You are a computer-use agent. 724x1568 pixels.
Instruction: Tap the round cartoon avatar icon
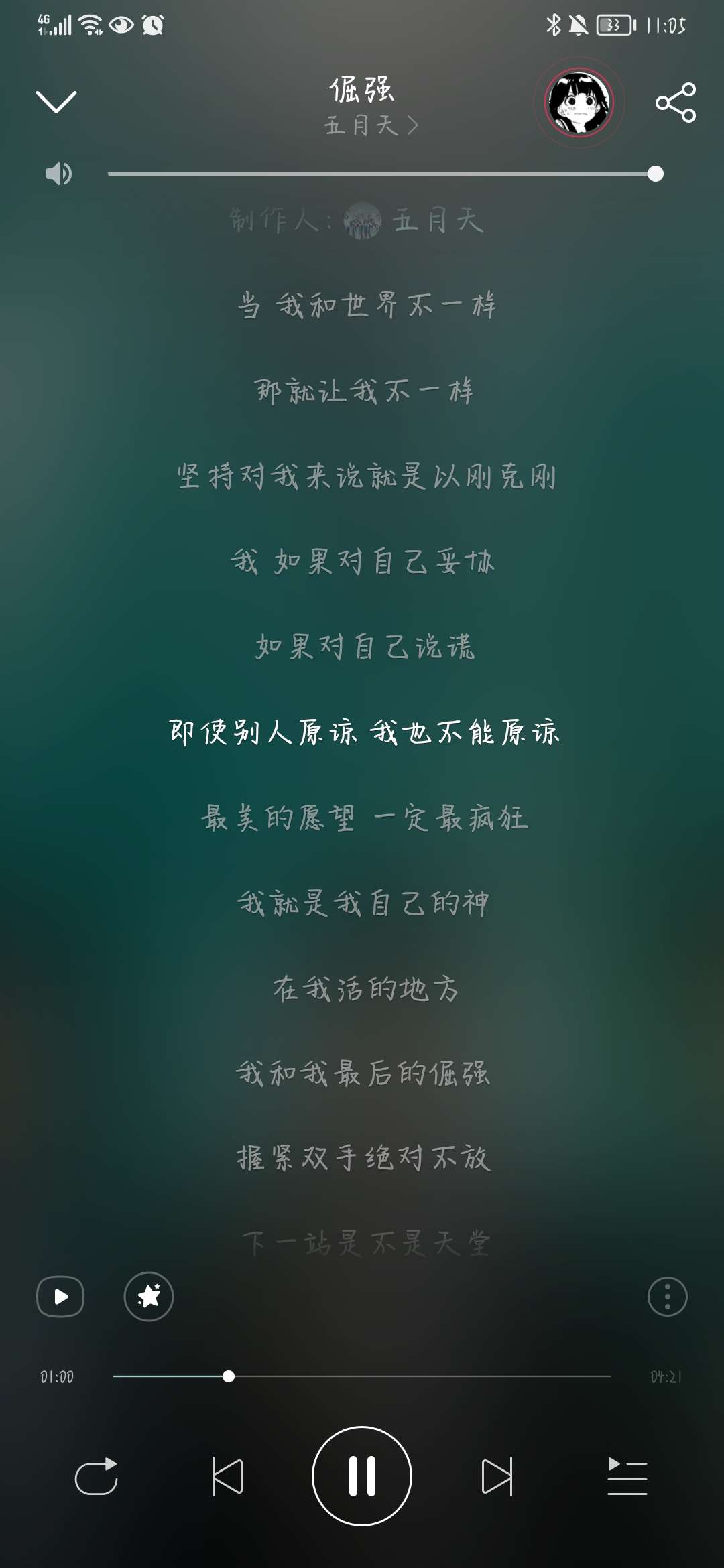coord(579,103)
